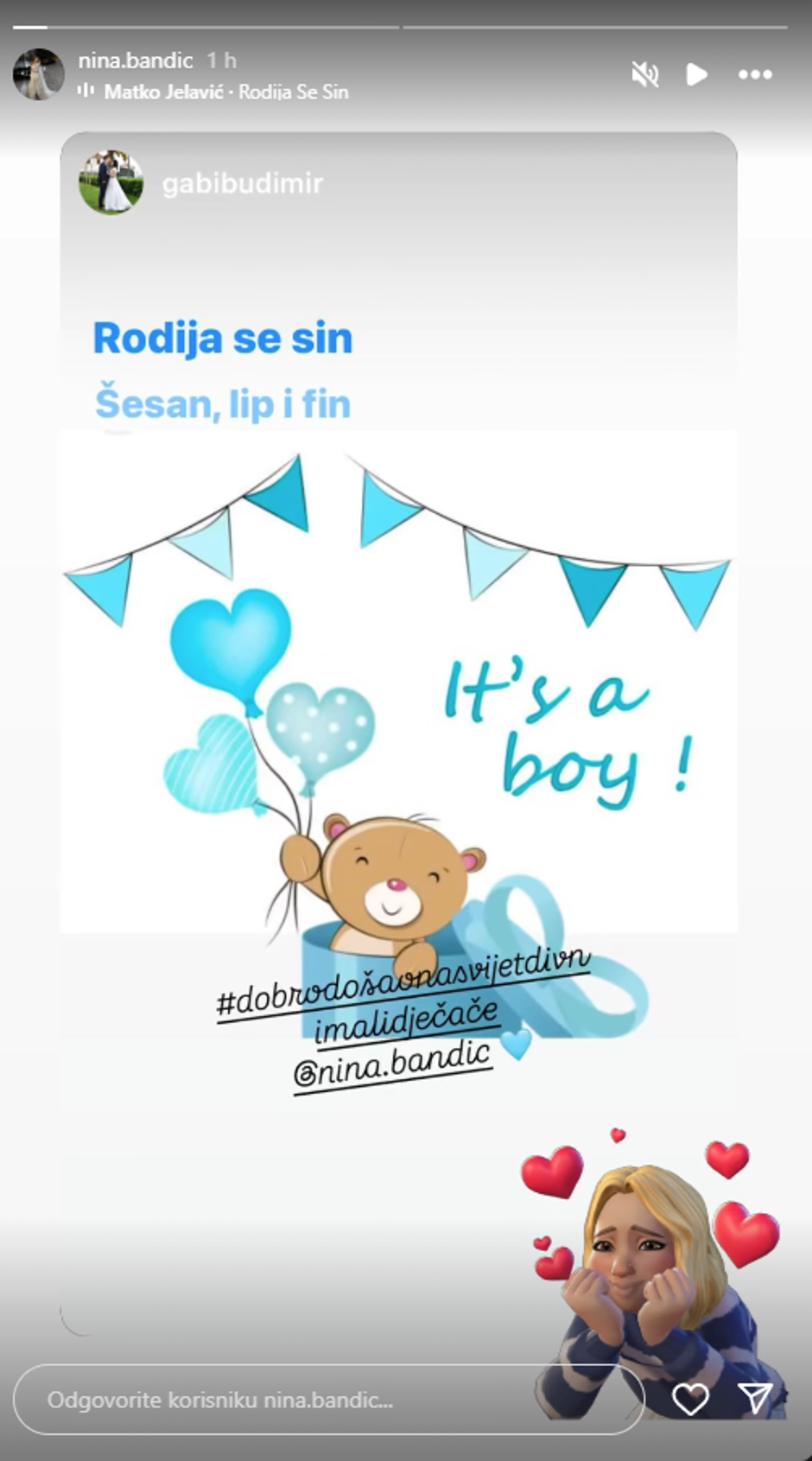Viewport: 812px width, 1461px height.
Task: Share the story via the paper plane icon
Action: (755, 1399)
